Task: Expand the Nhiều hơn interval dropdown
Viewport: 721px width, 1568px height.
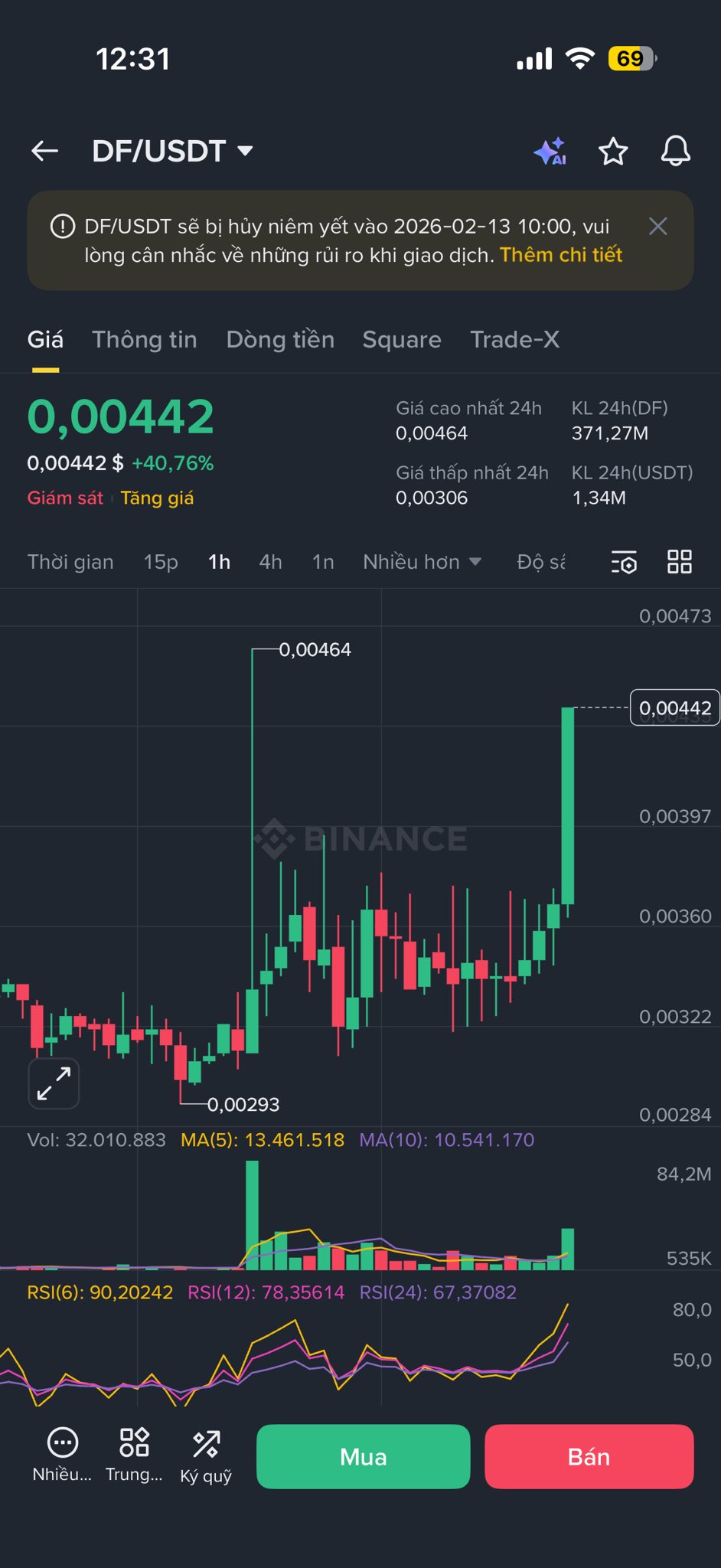Action: tap(422, 562)
